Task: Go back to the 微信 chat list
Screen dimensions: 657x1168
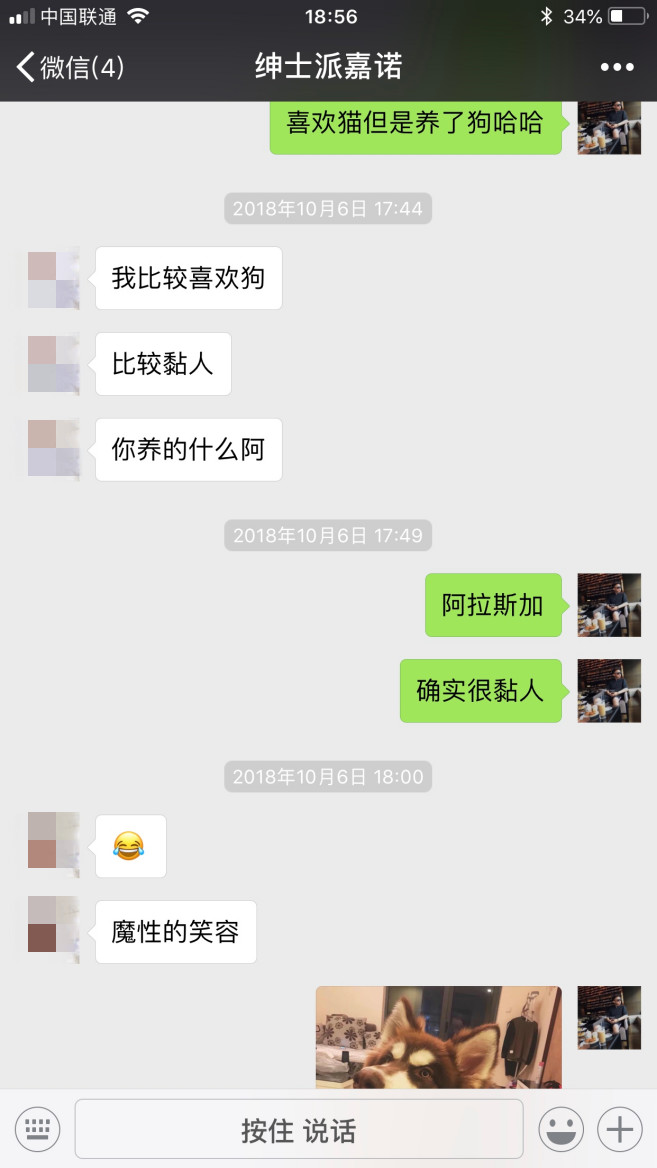Action: tap(68, 67)
